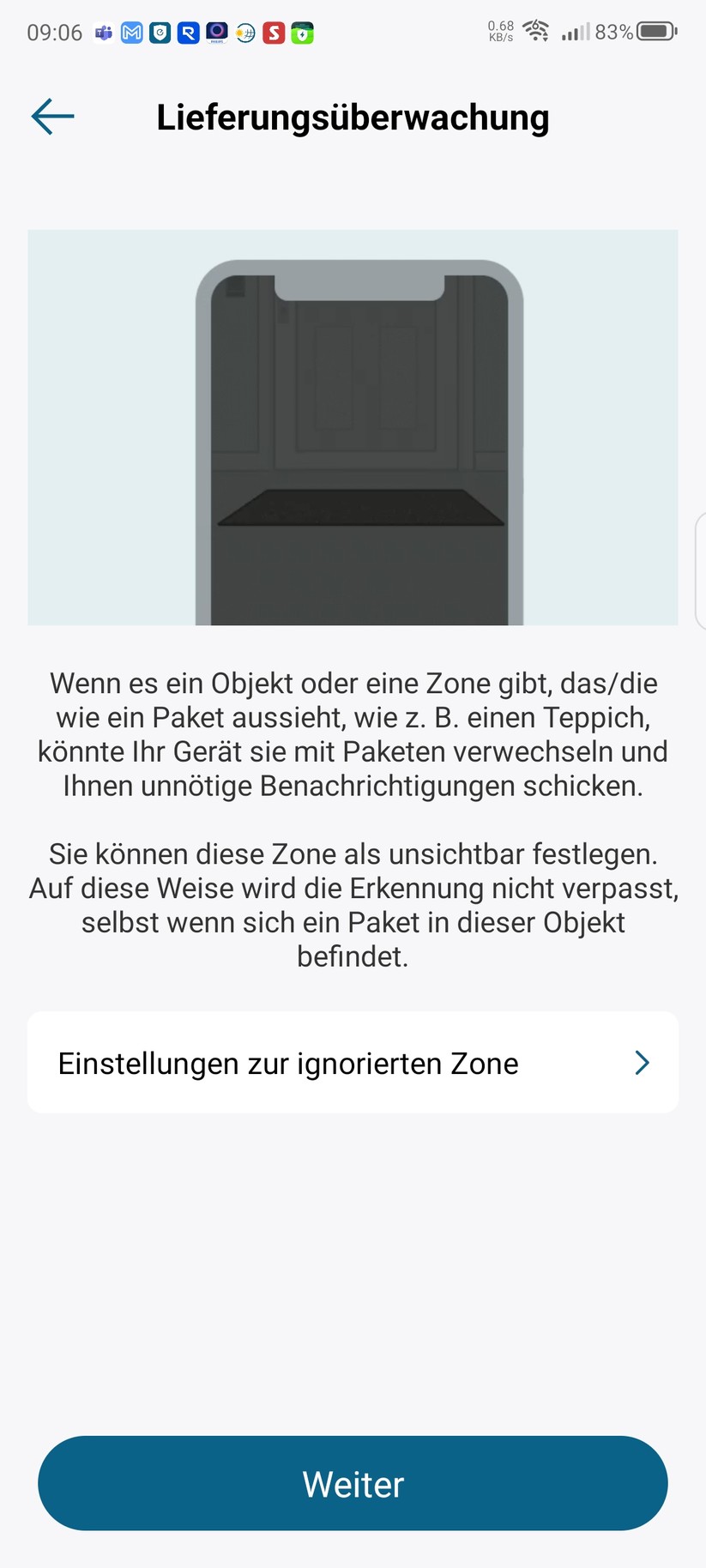Tap the blue Reolink app icon
The height and width of the screenshot is (1568, 706).
(189, 33)
